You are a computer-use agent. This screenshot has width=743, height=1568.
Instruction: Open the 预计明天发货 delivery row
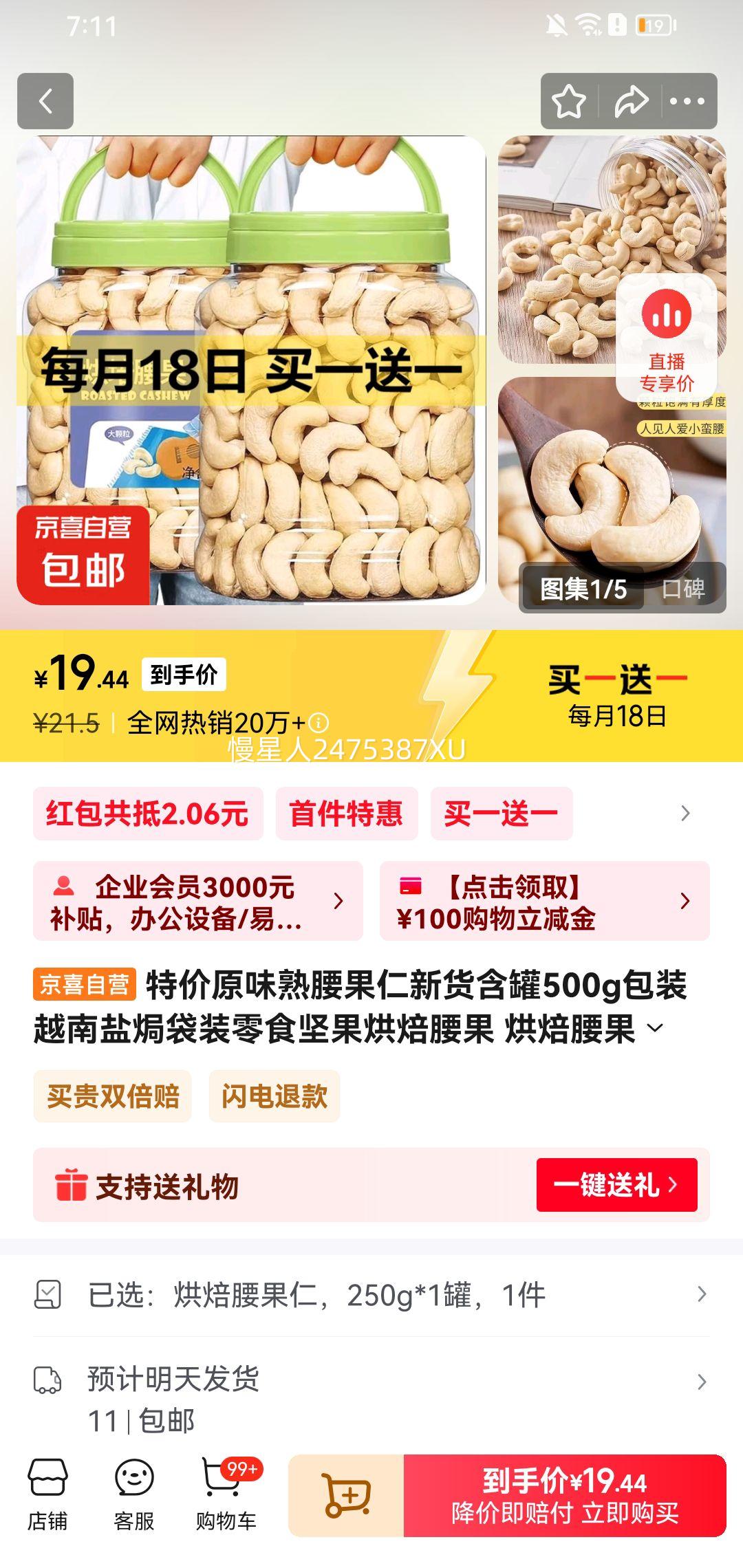(371, 1398)
